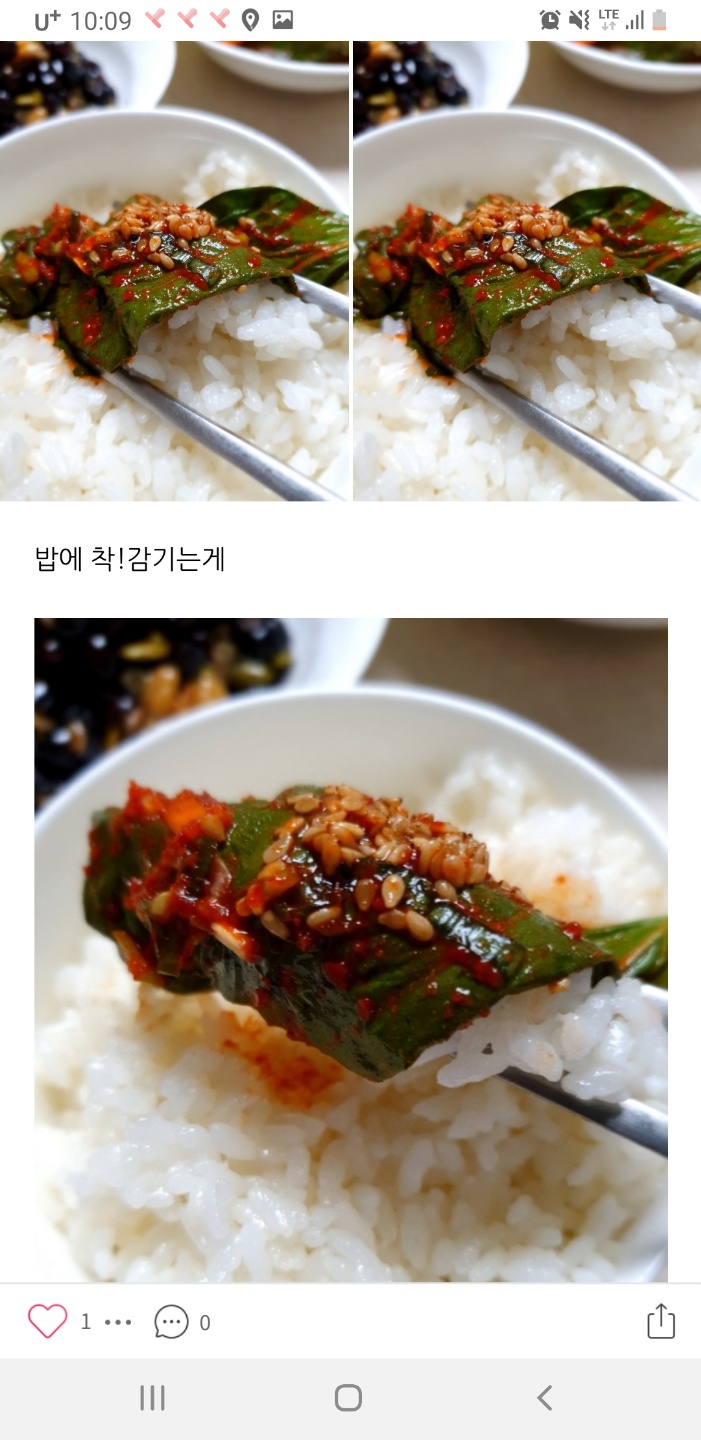Viewport: 701px width, 1440px height.
Task: Open the comments speech bubble
Action: coord(171,1321)
